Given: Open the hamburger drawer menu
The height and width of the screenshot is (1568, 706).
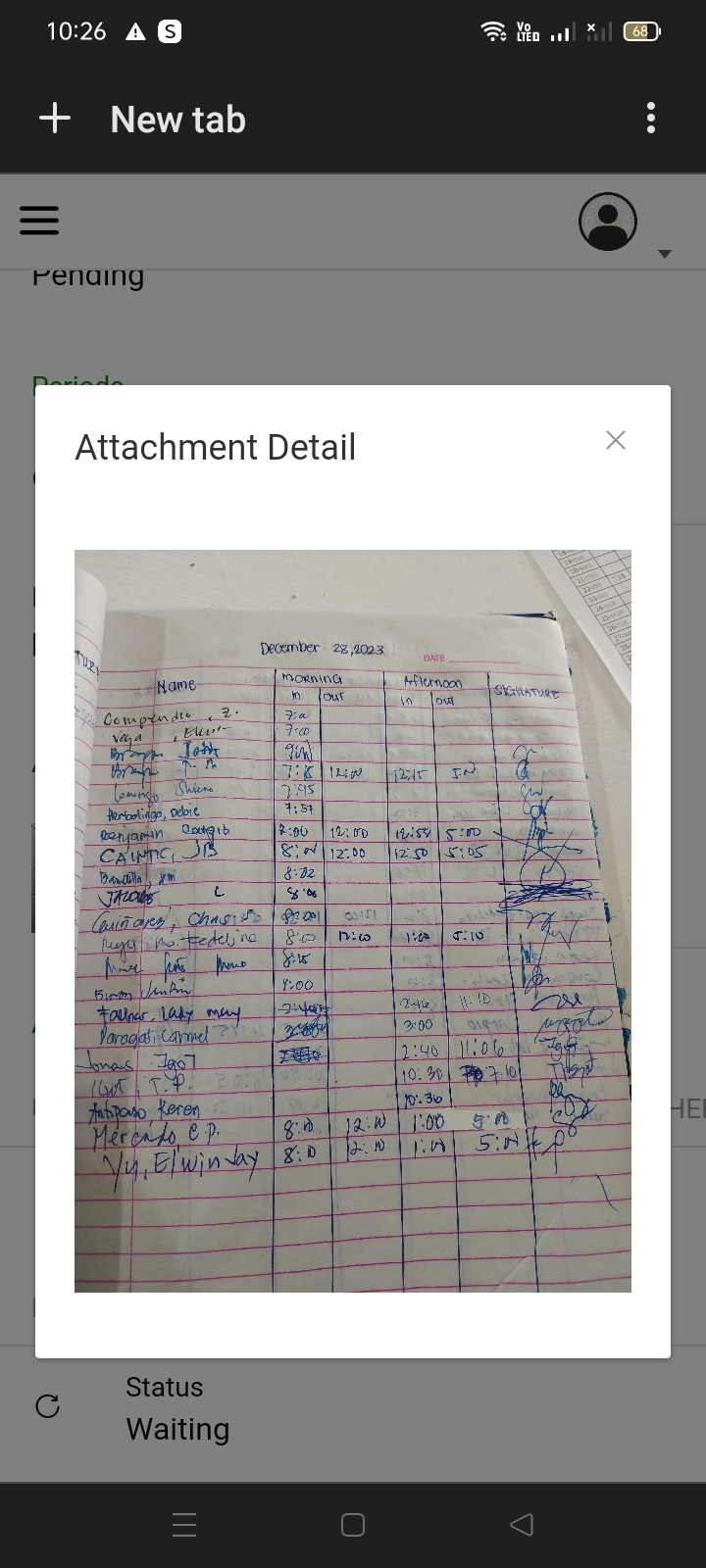Looking at the screenshot, I should click(x=39, y=220).
